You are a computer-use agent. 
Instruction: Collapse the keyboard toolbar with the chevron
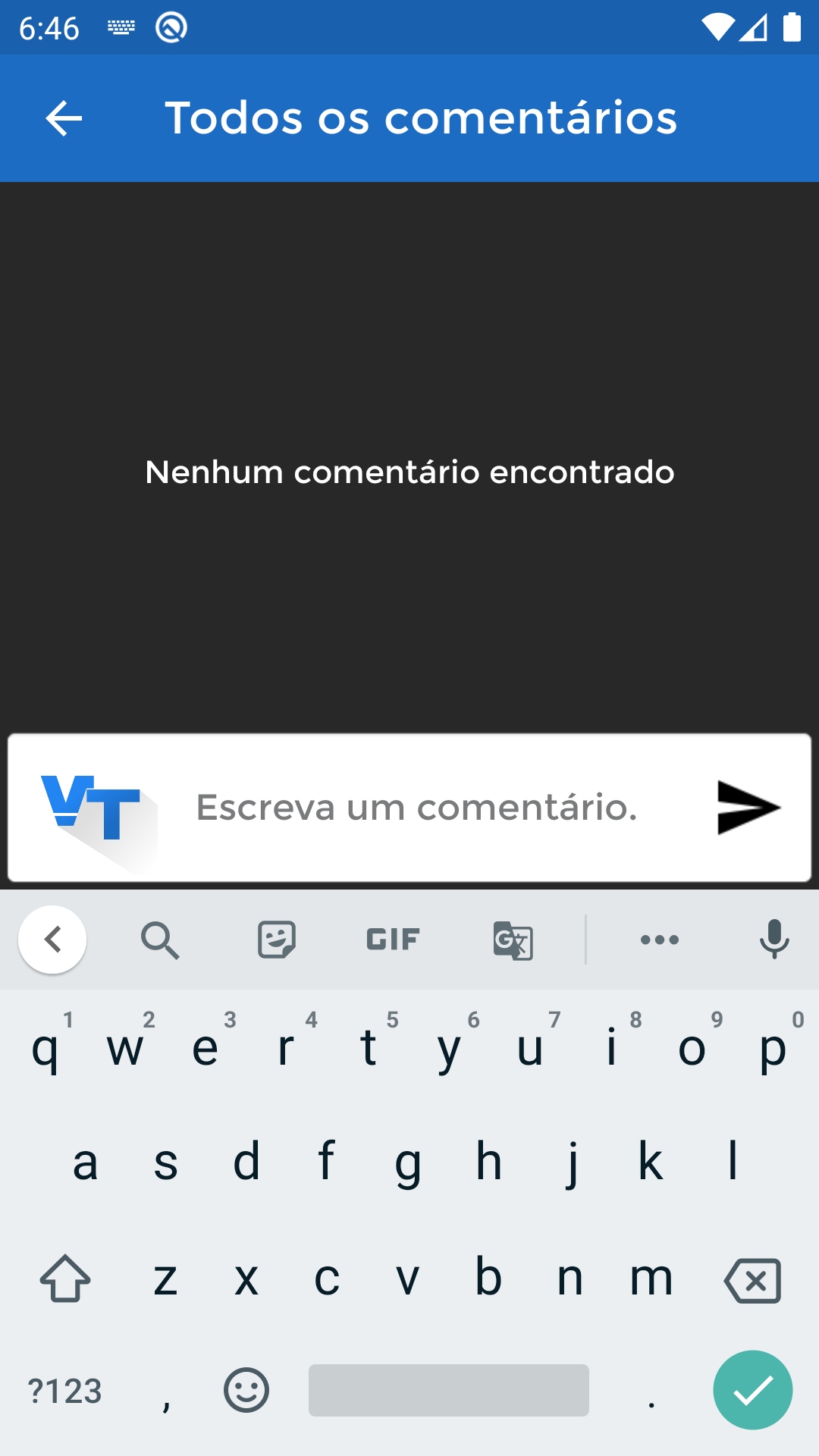click(x=52, y=940)
